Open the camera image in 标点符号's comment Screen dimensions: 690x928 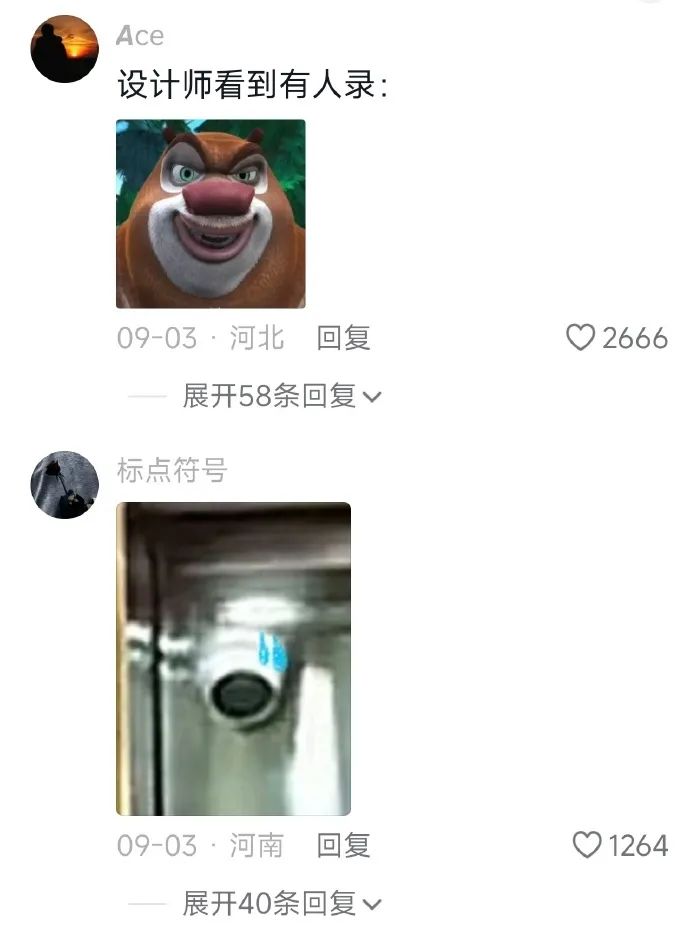coord(233,658)
